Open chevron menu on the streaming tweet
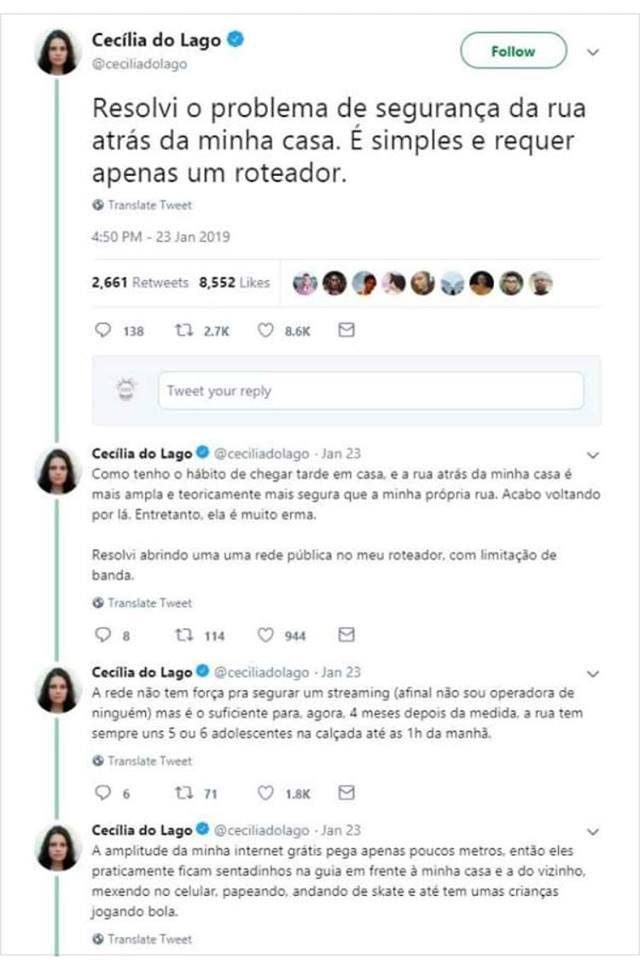Image resolution: width=640 pixels, height=960 pixels. click(594, 673)
